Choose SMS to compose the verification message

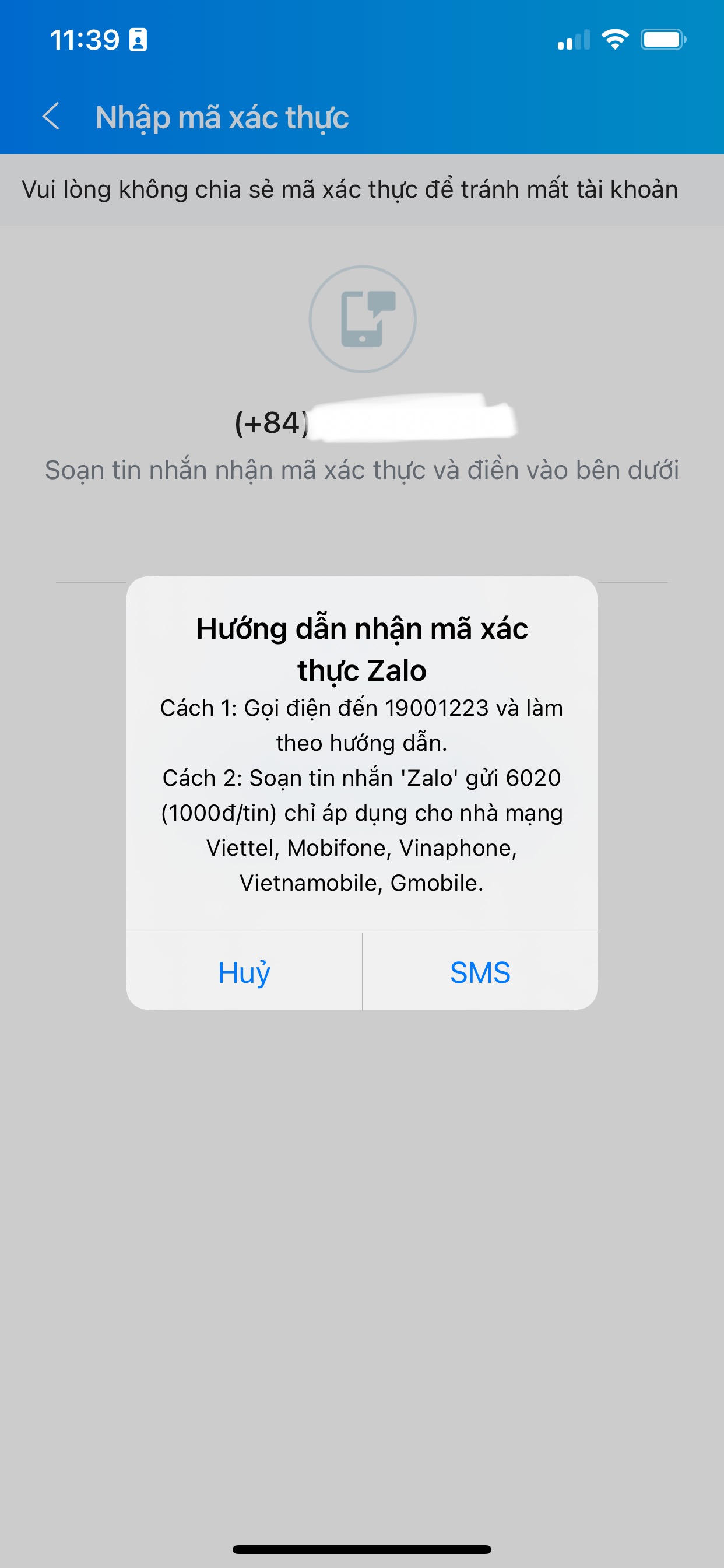[480, 972]
